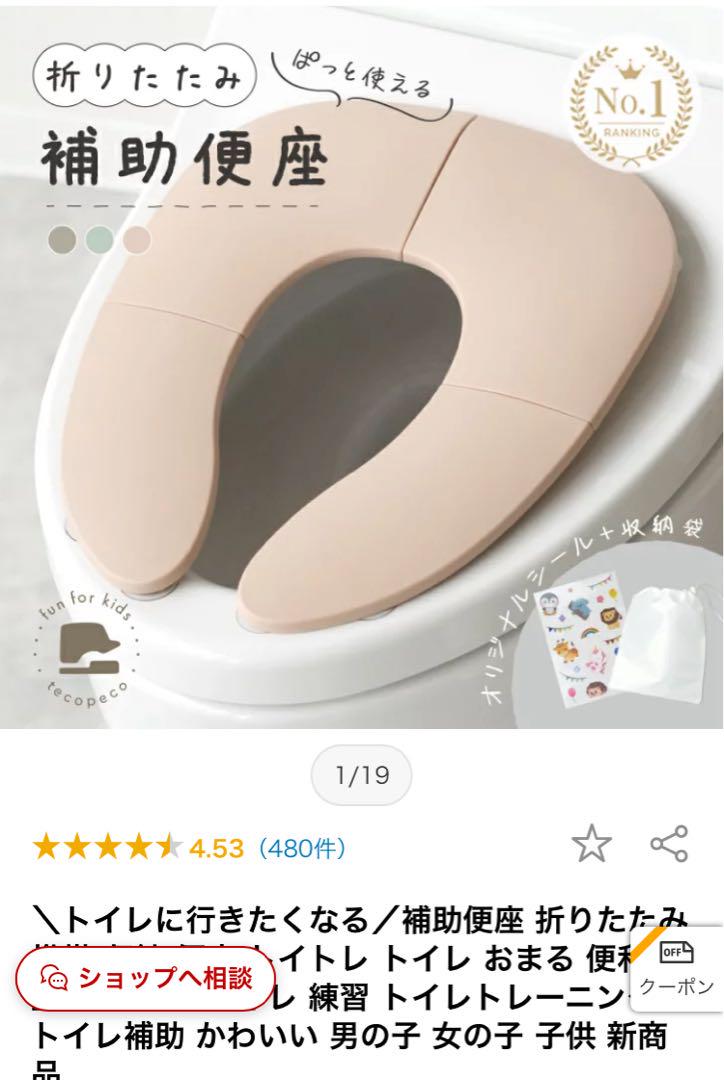Image resolution: width=724 pixels, height=1080 pixels.
Task: Open the 480 reviews link
Action: [303, 849]
